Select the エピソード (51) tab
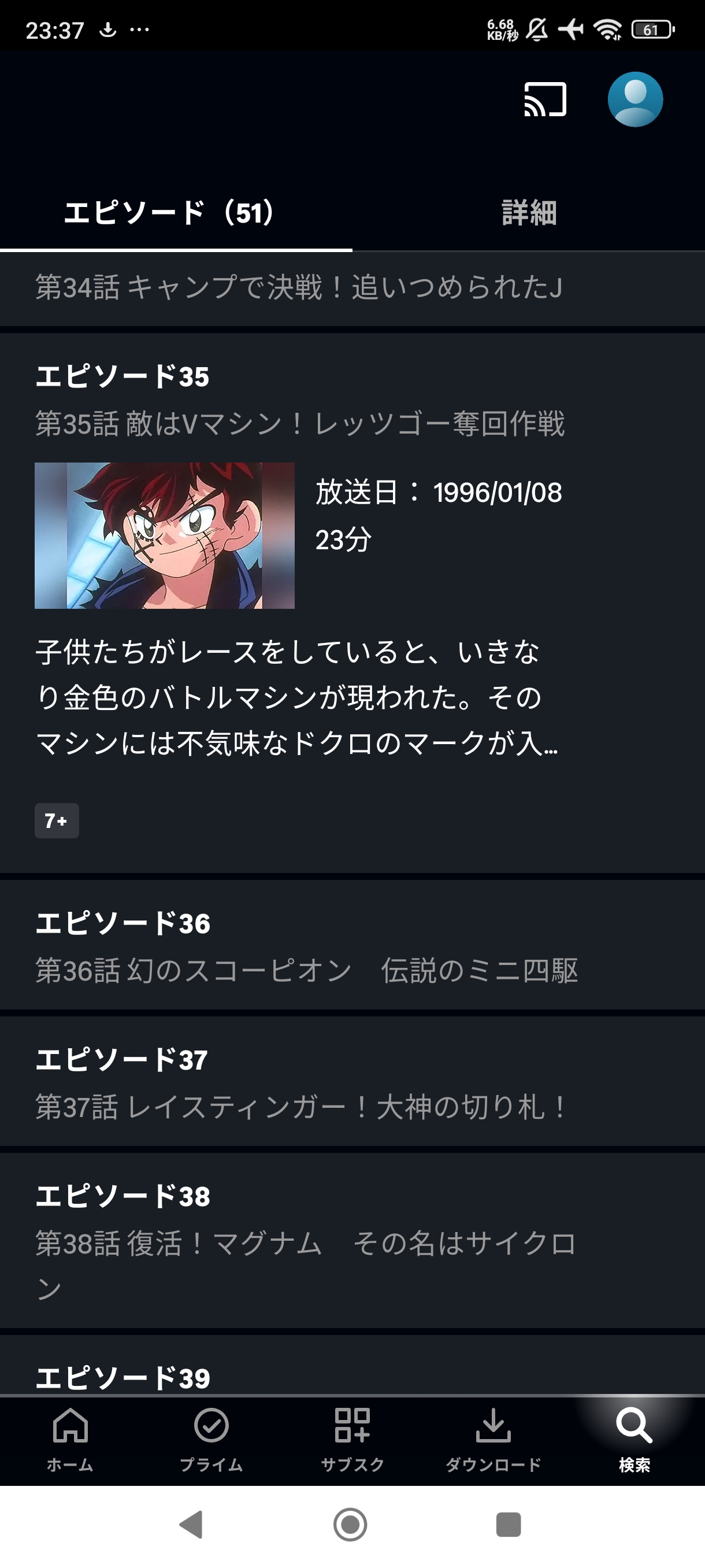Screen dimensions: 705x1568 176,213
